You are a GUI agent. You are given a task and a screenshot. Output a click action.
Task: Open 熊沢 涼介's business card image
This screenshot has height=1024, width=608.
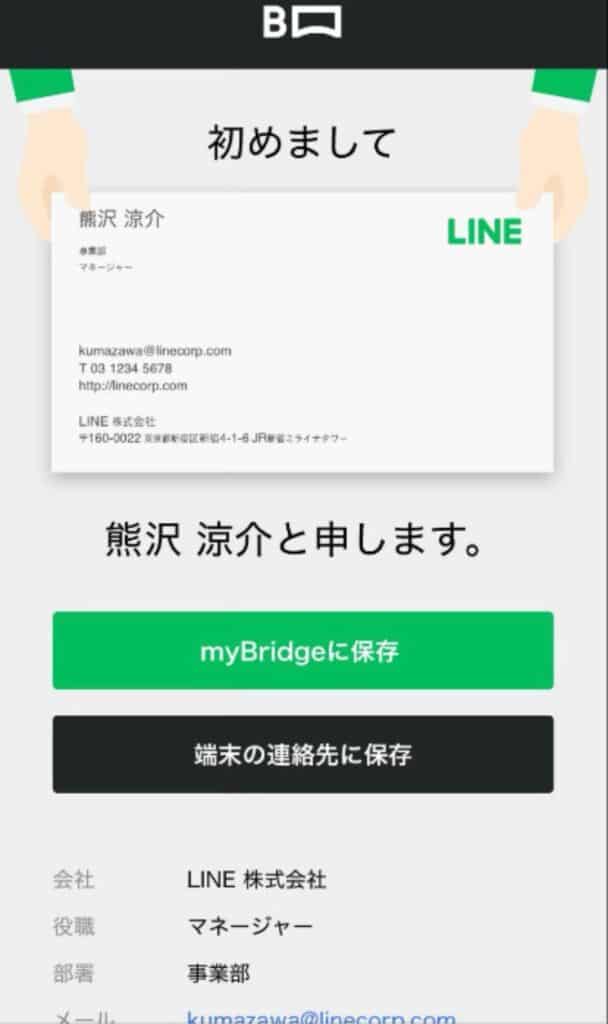(x=303, y=332)
